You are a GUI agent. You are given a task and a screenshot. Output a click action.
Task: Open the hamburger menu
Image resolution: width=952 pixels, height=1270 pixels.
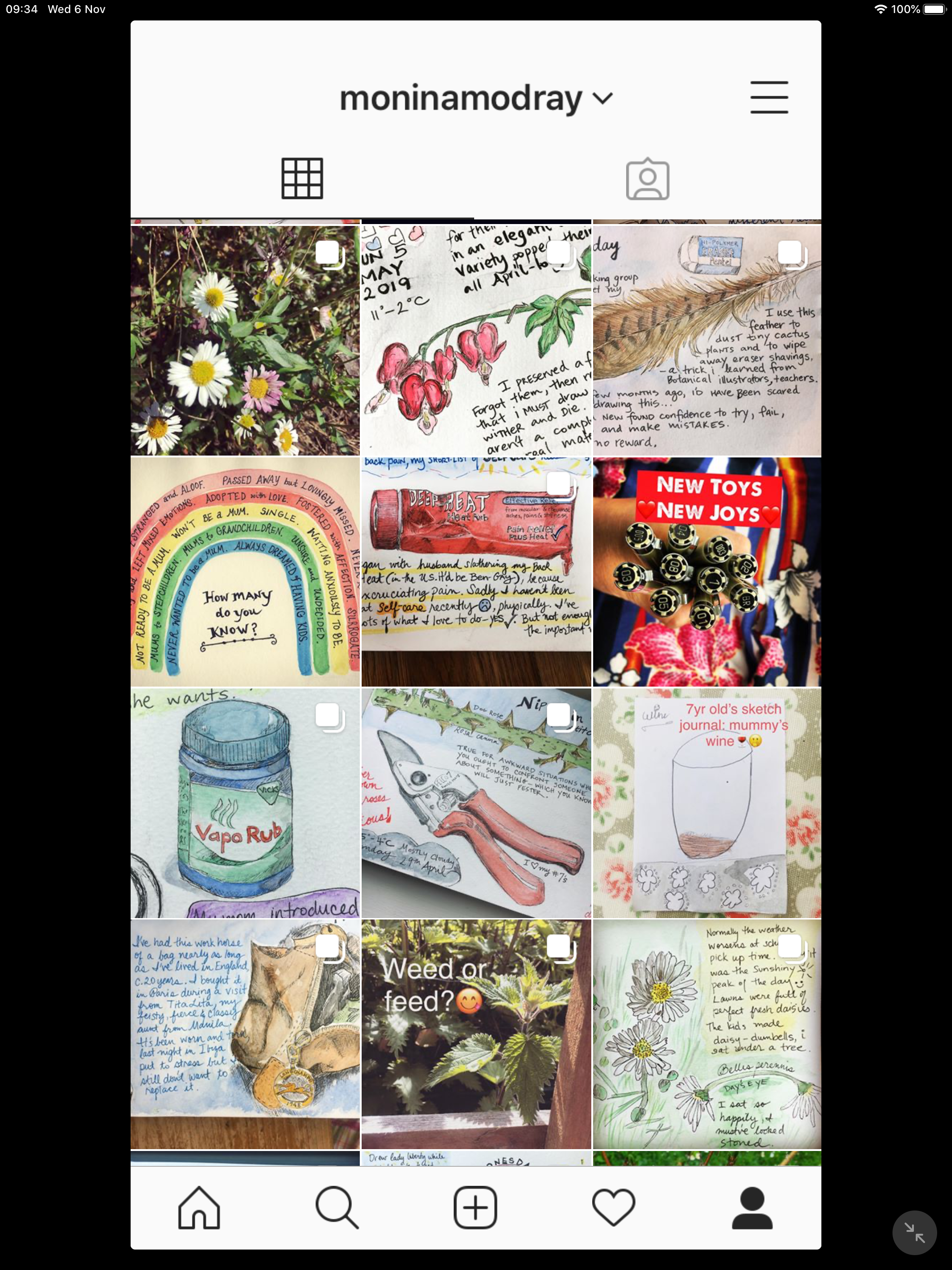769,97
